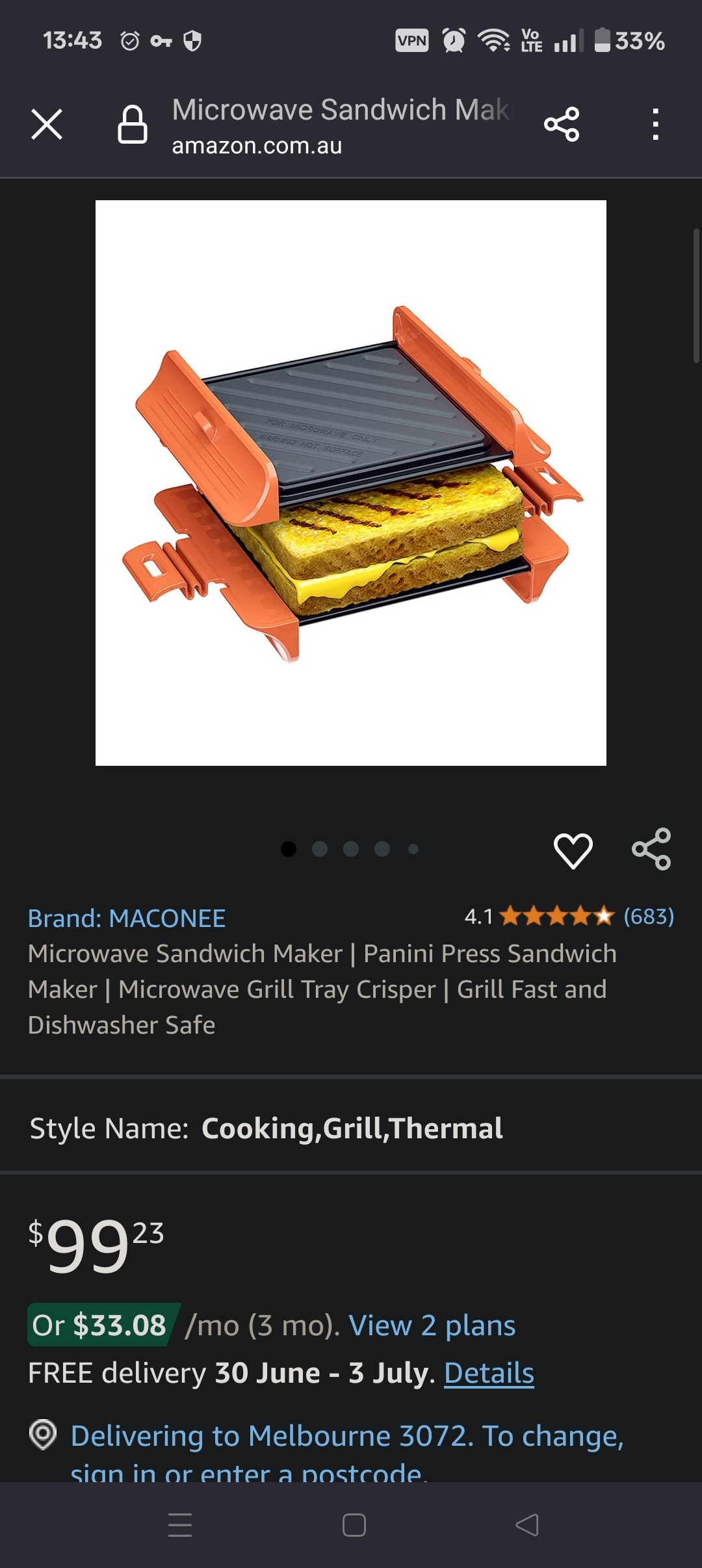Open the 683 customer reviews
The image size is (702, 1568).
649,916
